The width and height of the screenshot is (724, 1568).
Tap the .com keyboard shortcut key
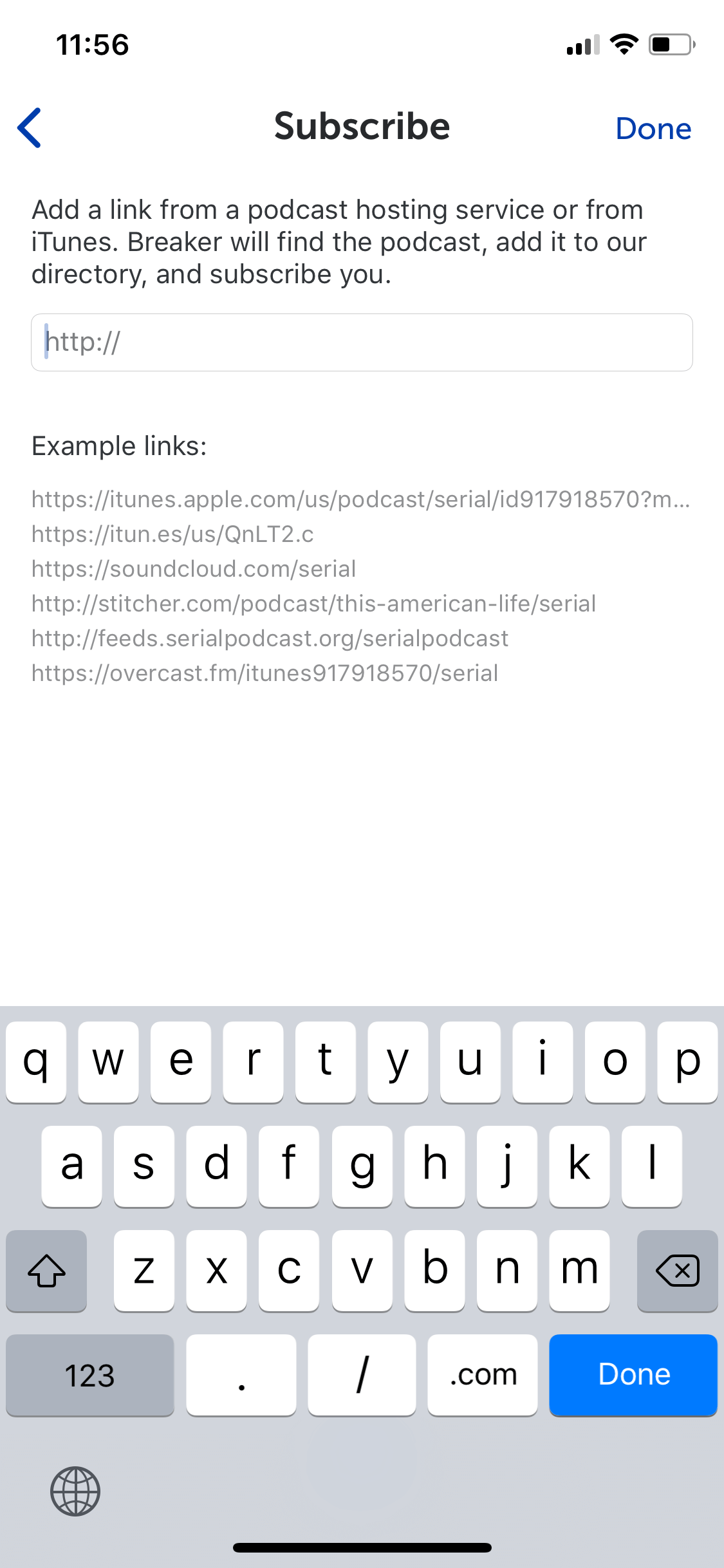pos(483,1375)
